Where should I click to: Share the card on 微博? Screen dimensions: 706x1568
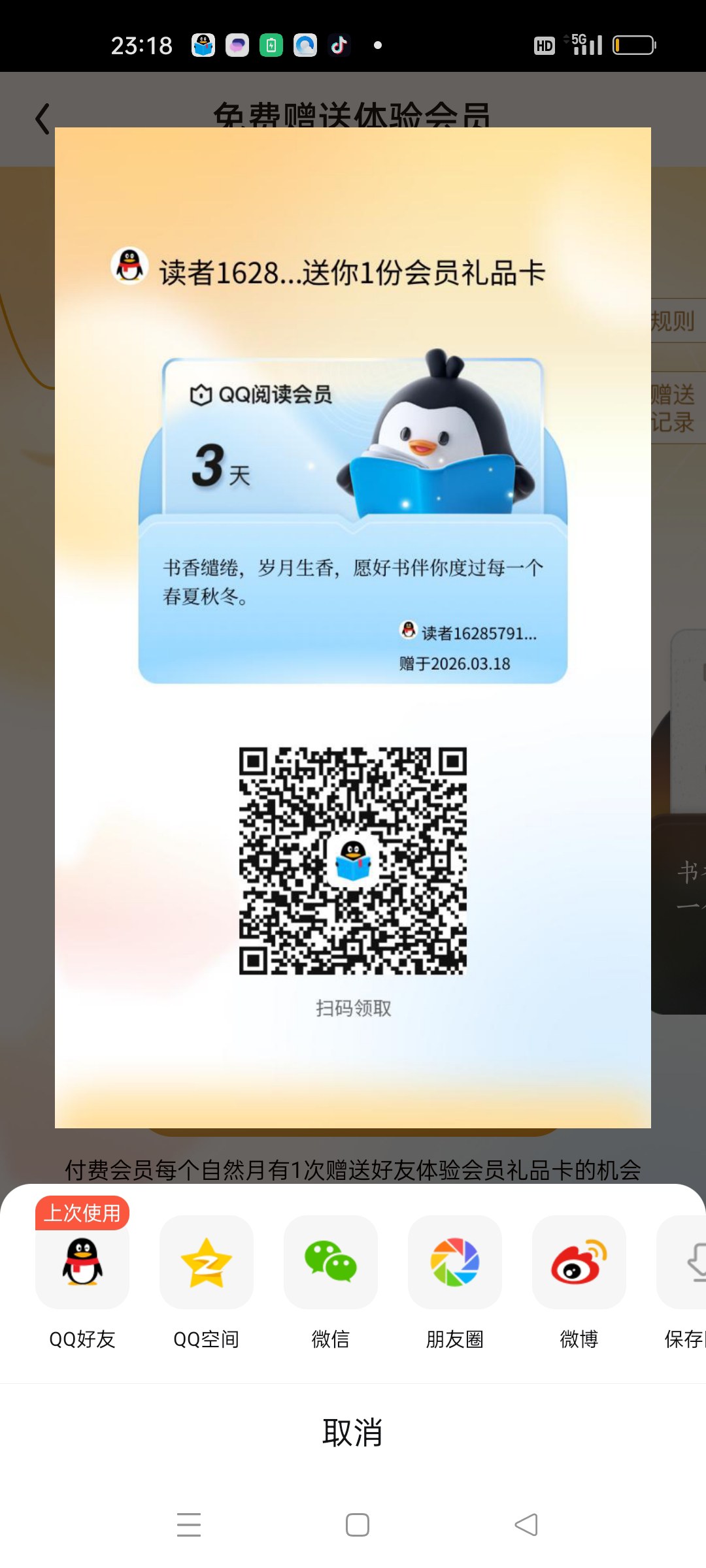(x=579, y=1262)
